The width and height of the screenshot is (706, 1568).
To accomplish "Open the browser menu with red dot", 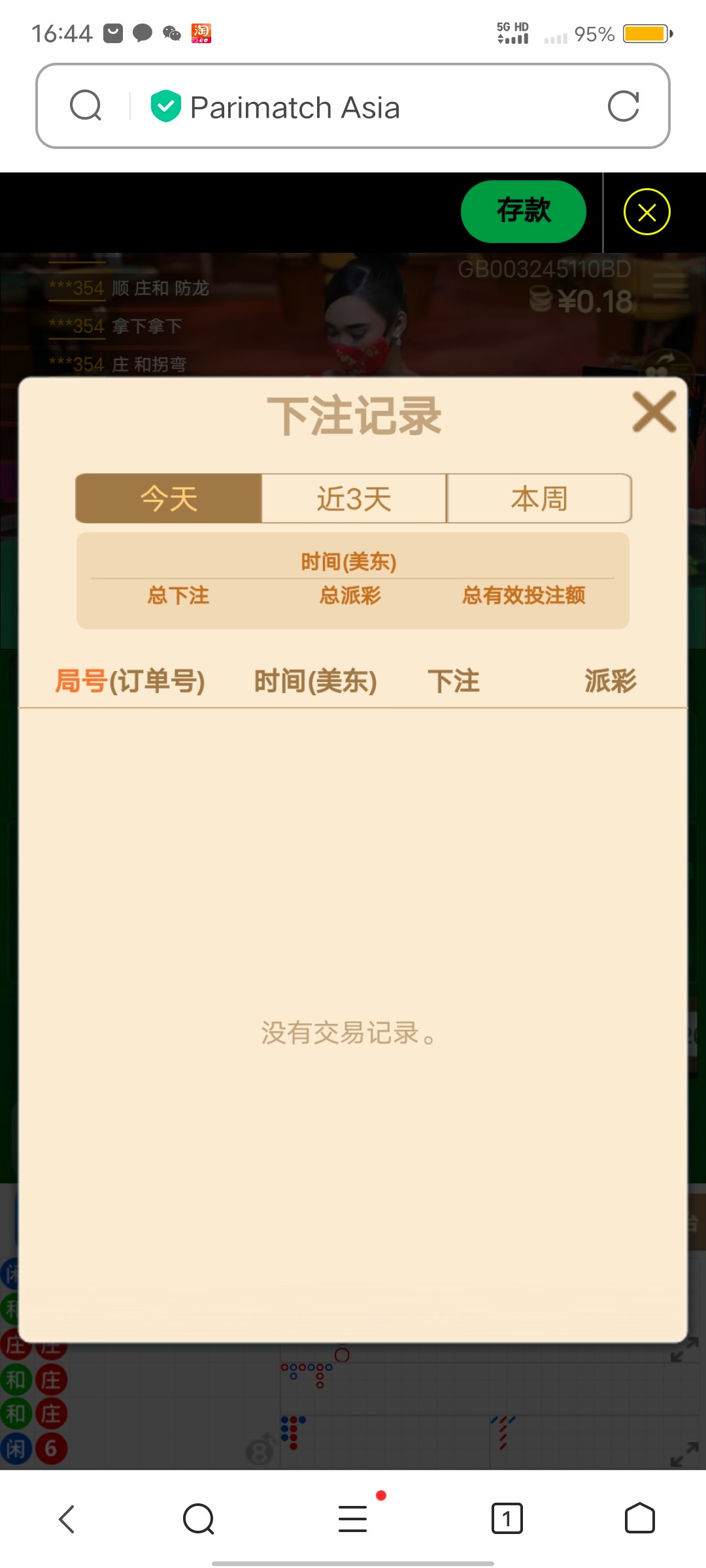I will point(353,1518).
